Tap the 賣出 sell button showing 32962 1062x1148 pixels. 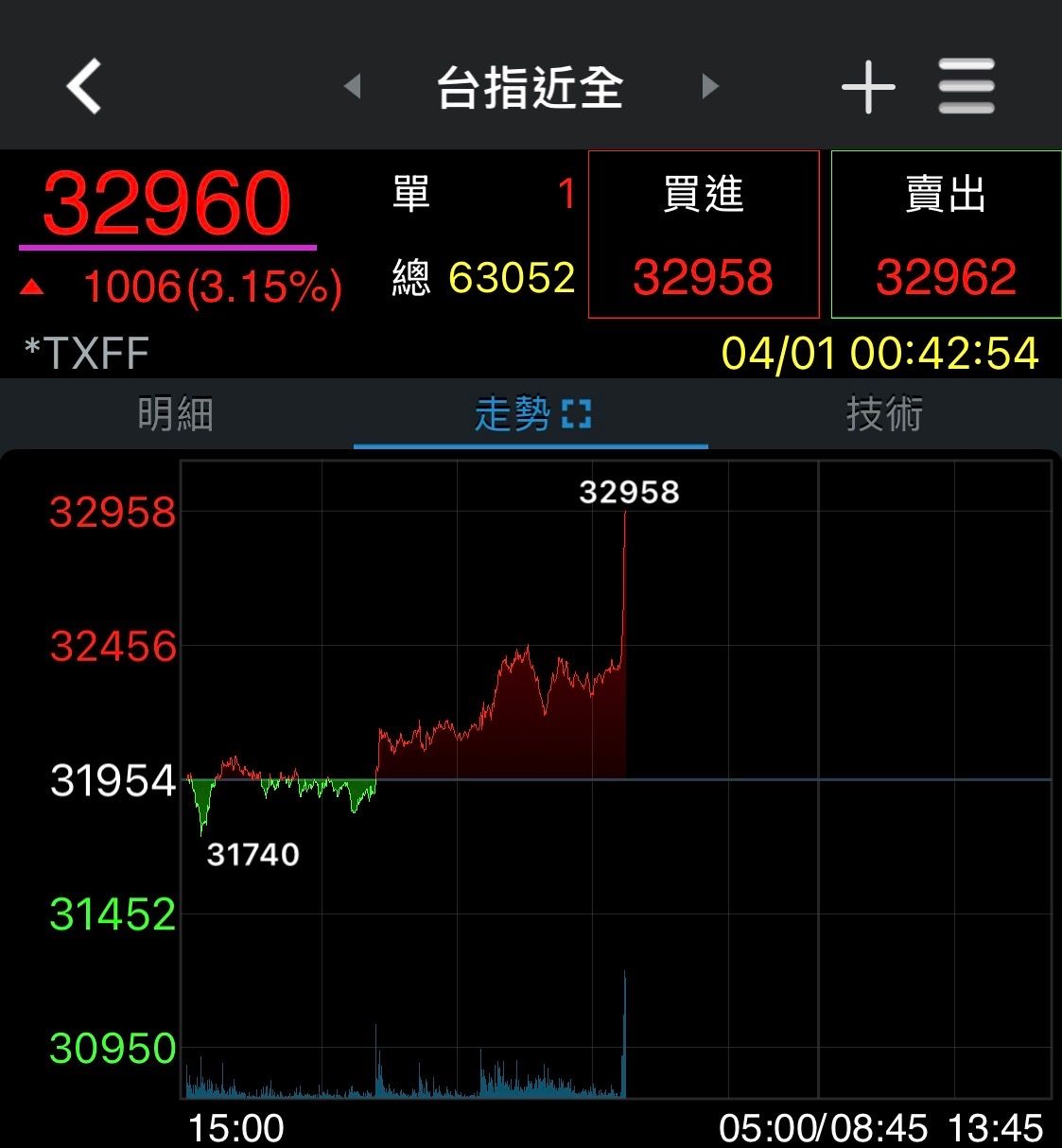tap(946, 234)
